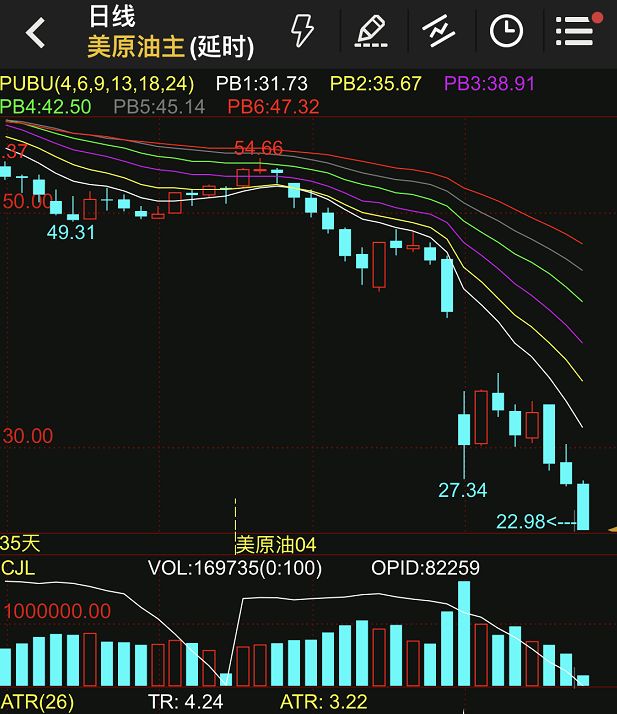Go back using the top-left arrow
Screen dimensions: 617x714
pyautogui.click(x=36, y=32)
